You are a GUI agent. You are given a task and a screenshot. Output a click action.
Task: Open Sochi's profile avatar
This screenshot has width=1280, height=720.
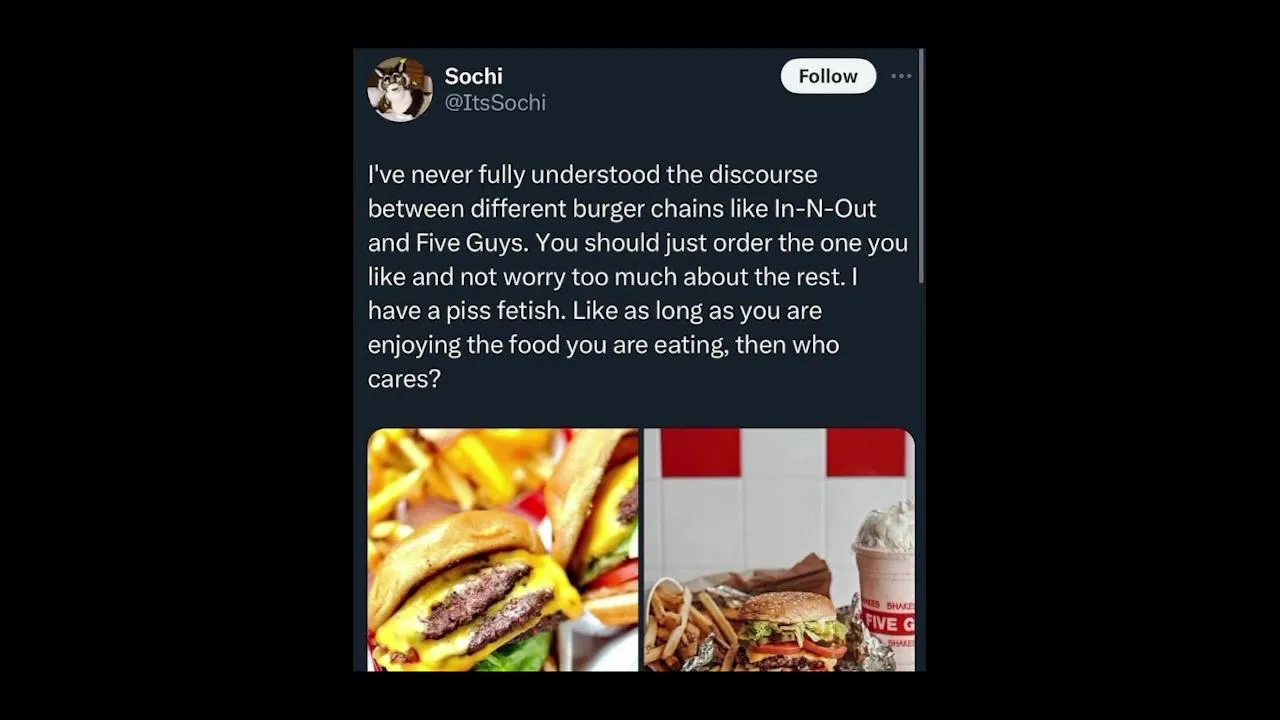[400, 89]
